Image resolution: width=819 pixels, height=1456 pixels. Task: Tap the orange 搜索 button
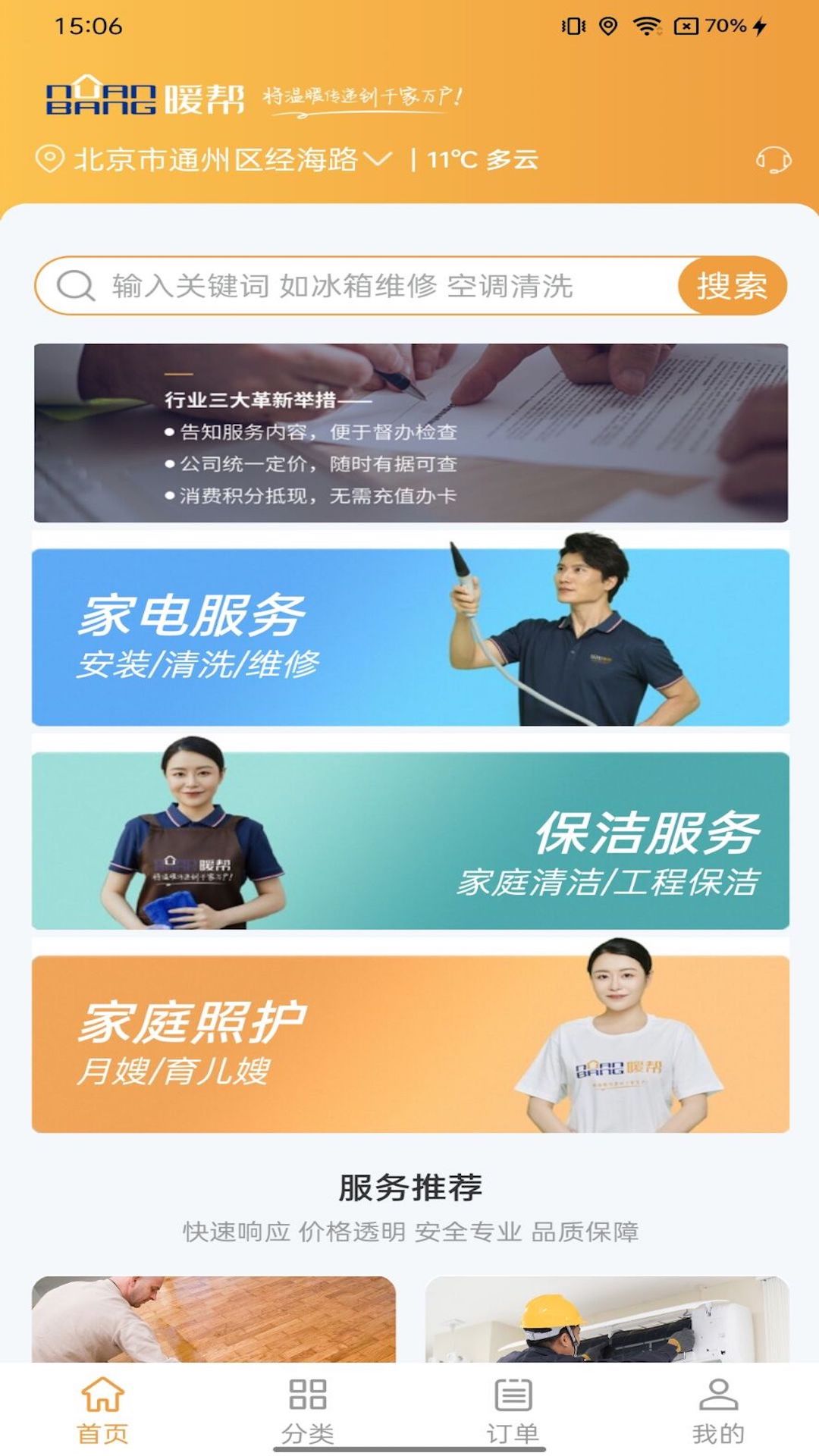[x=732, y=286]
